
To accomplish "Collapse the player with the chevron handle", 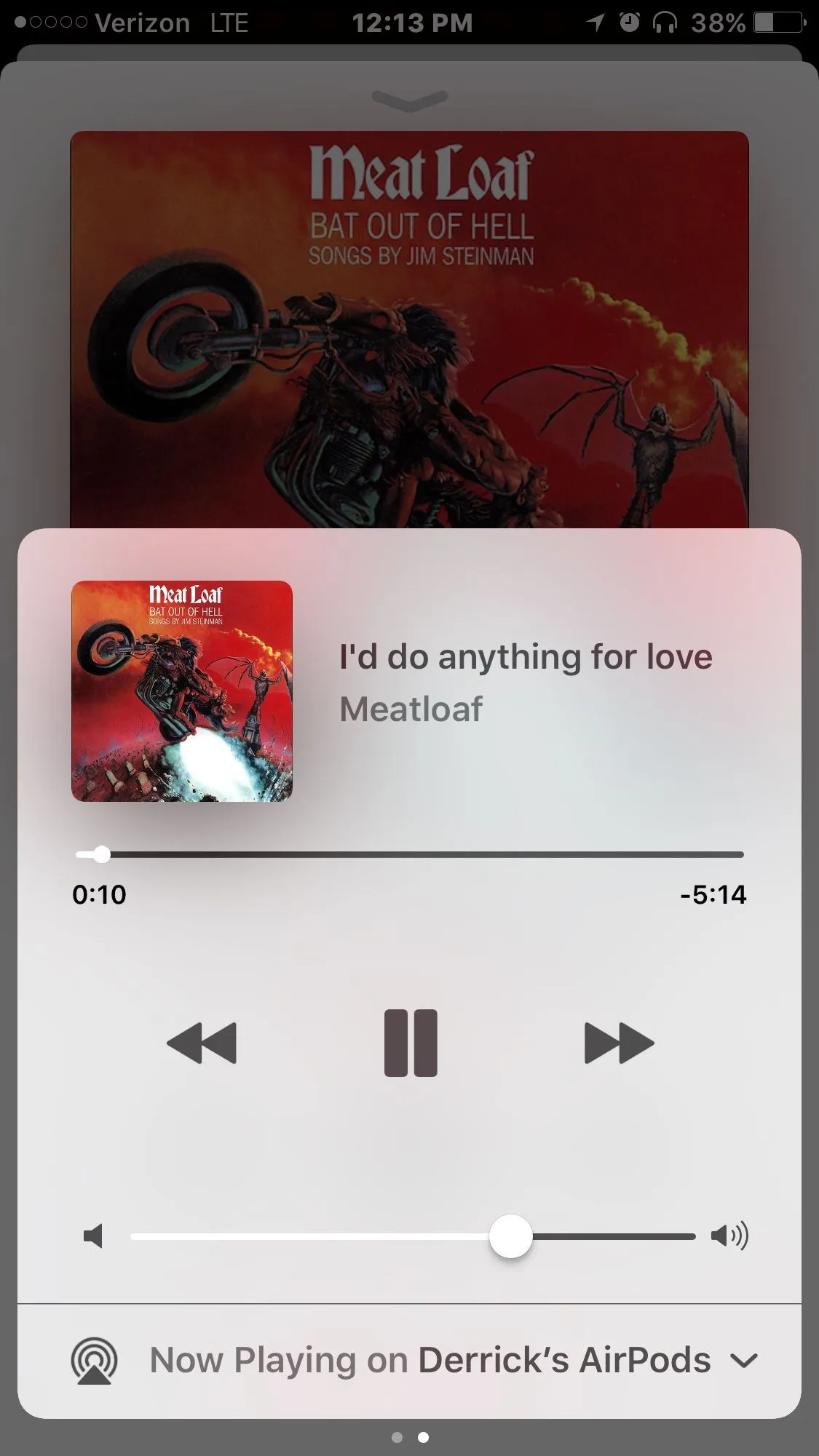I will (409, 100).
